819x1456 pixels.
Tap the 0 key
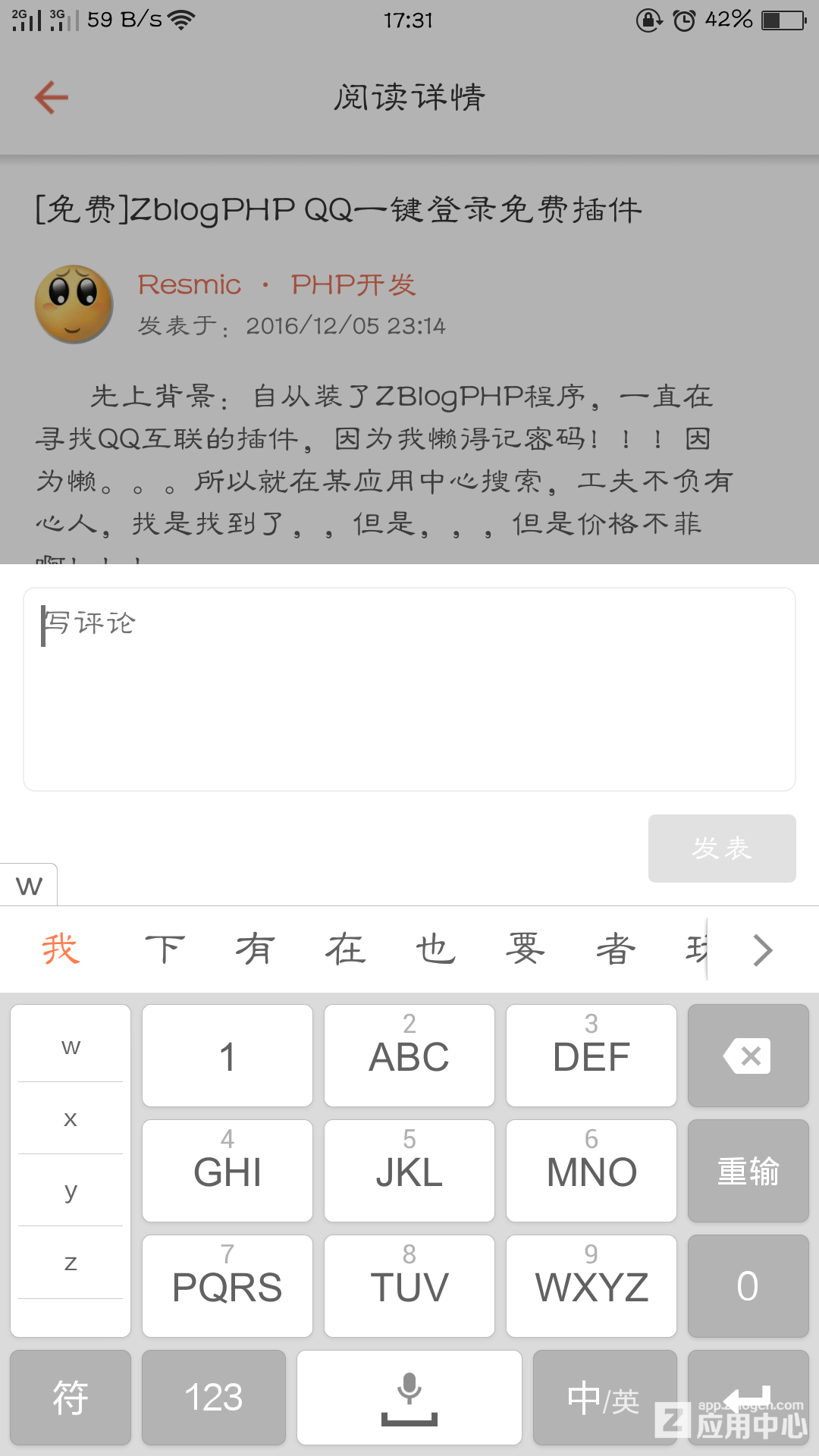pyautogui.click(x=748, y=1286)
